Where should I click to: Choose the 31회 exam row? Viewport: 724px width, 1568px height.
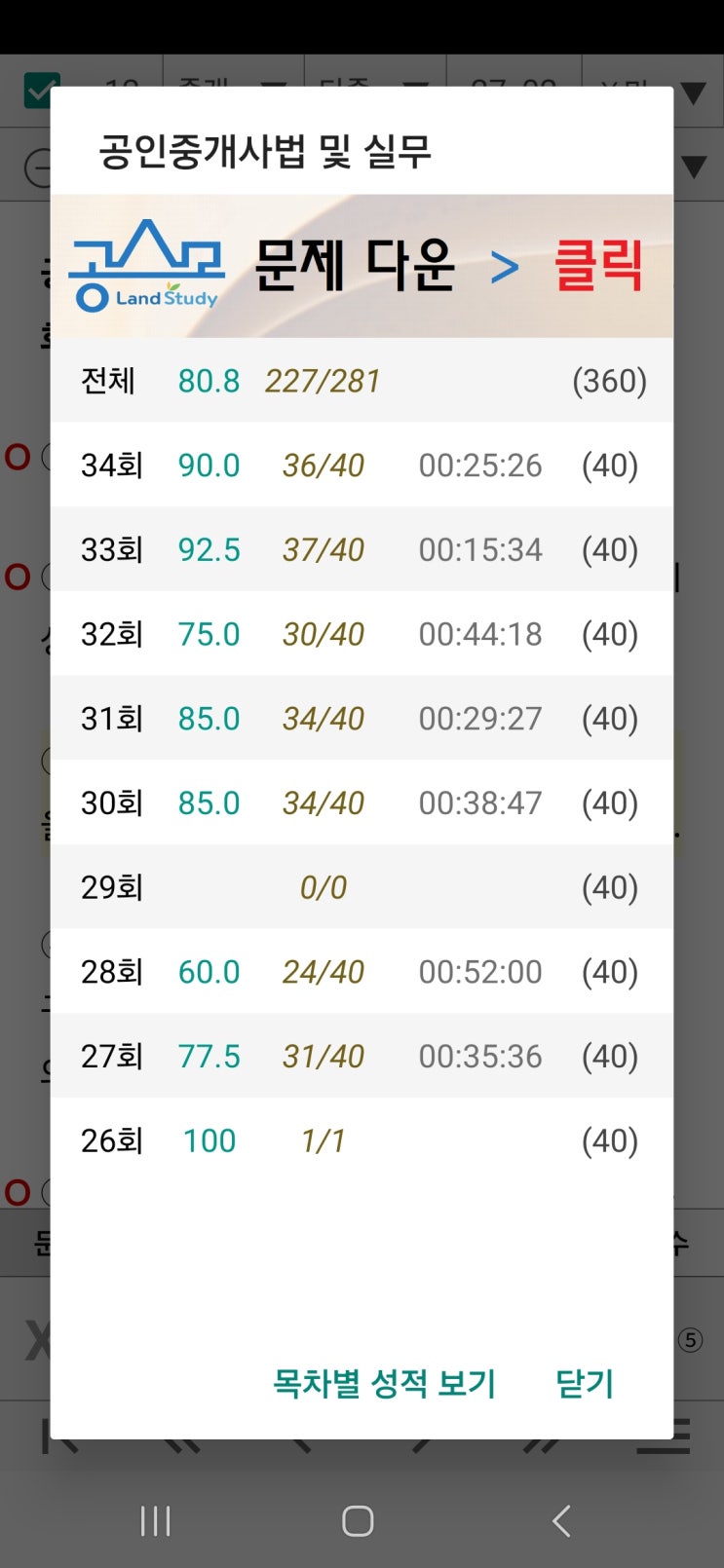pyautogui.click(x=362, y=719)
